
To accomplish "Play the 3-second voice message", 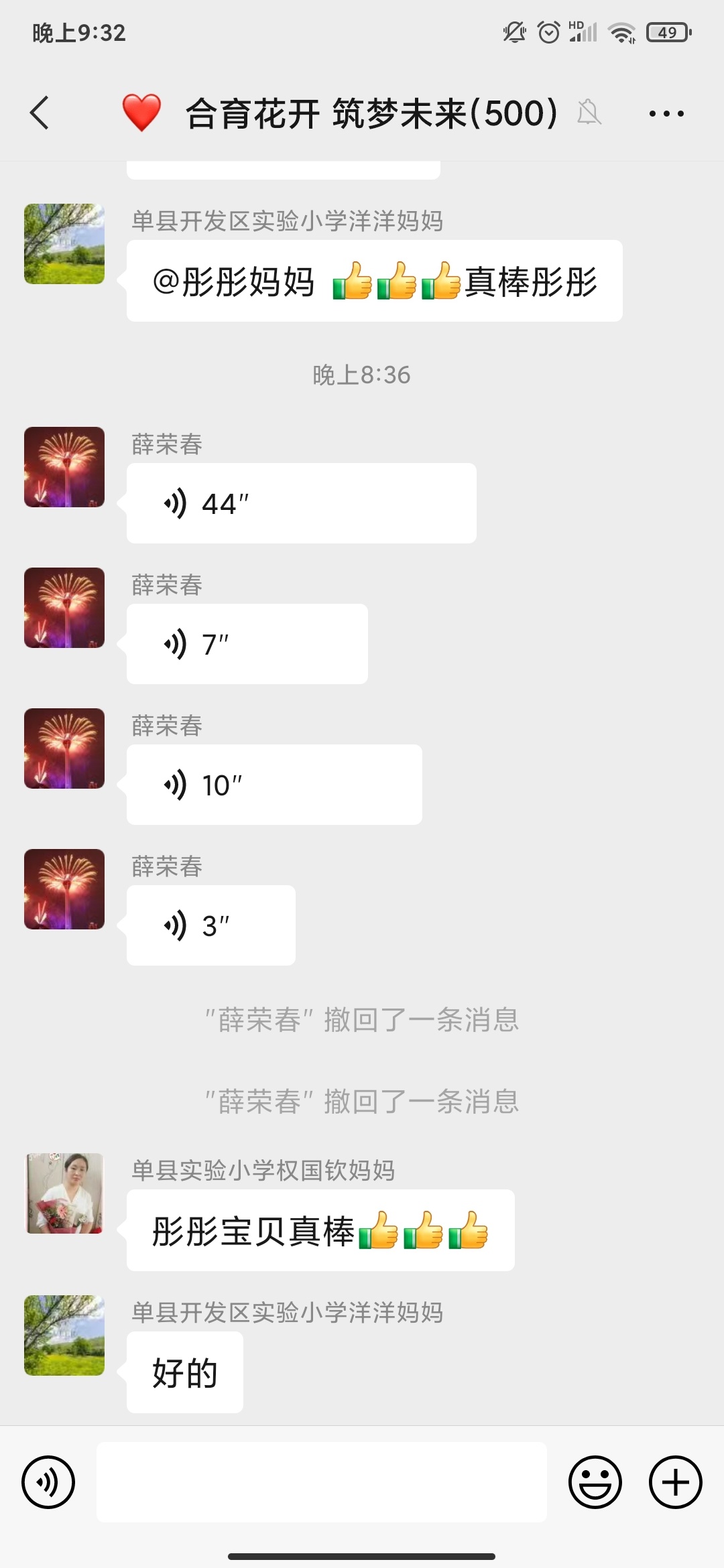I will [210, 925].
